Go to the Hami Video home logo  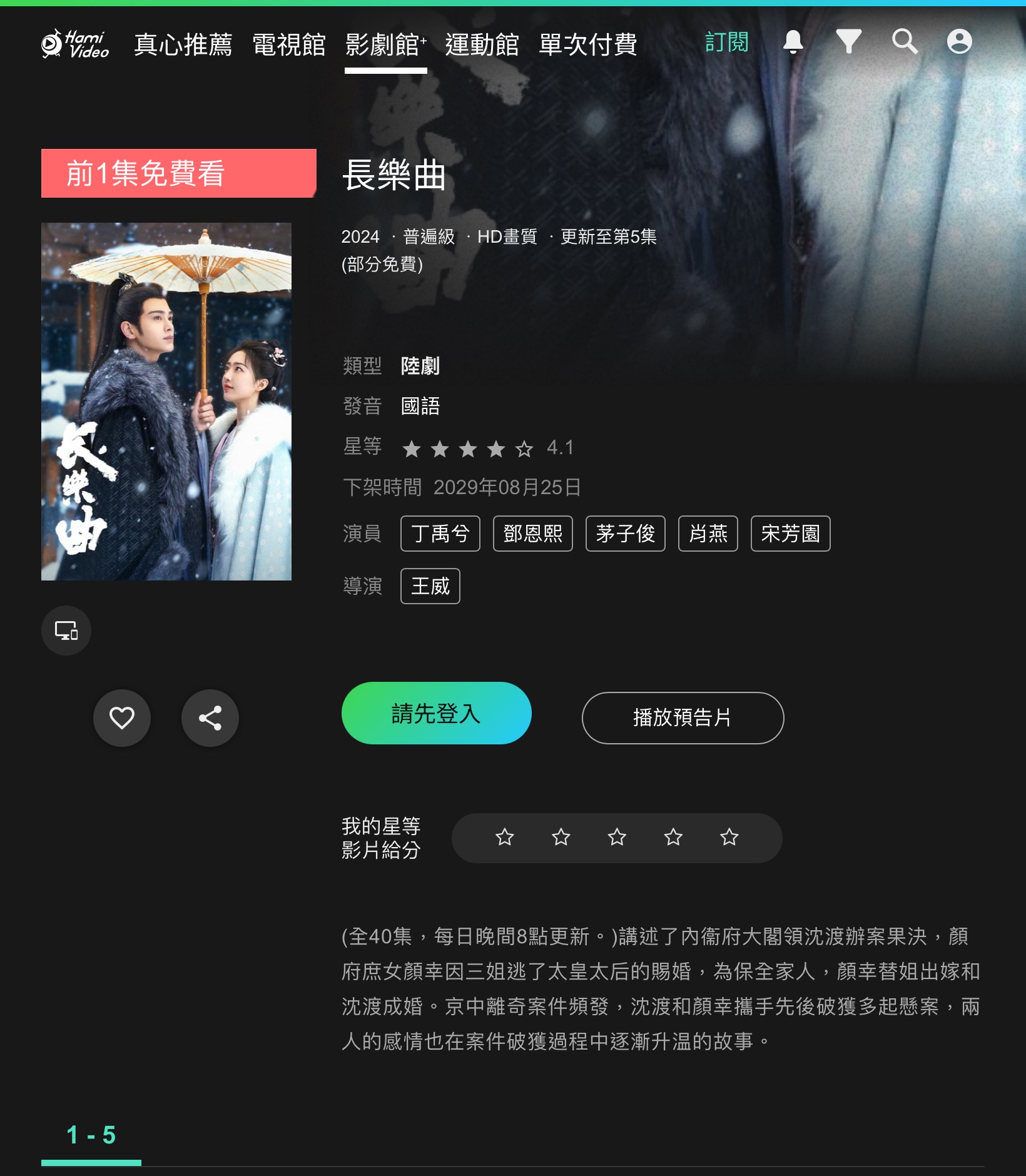75,44
